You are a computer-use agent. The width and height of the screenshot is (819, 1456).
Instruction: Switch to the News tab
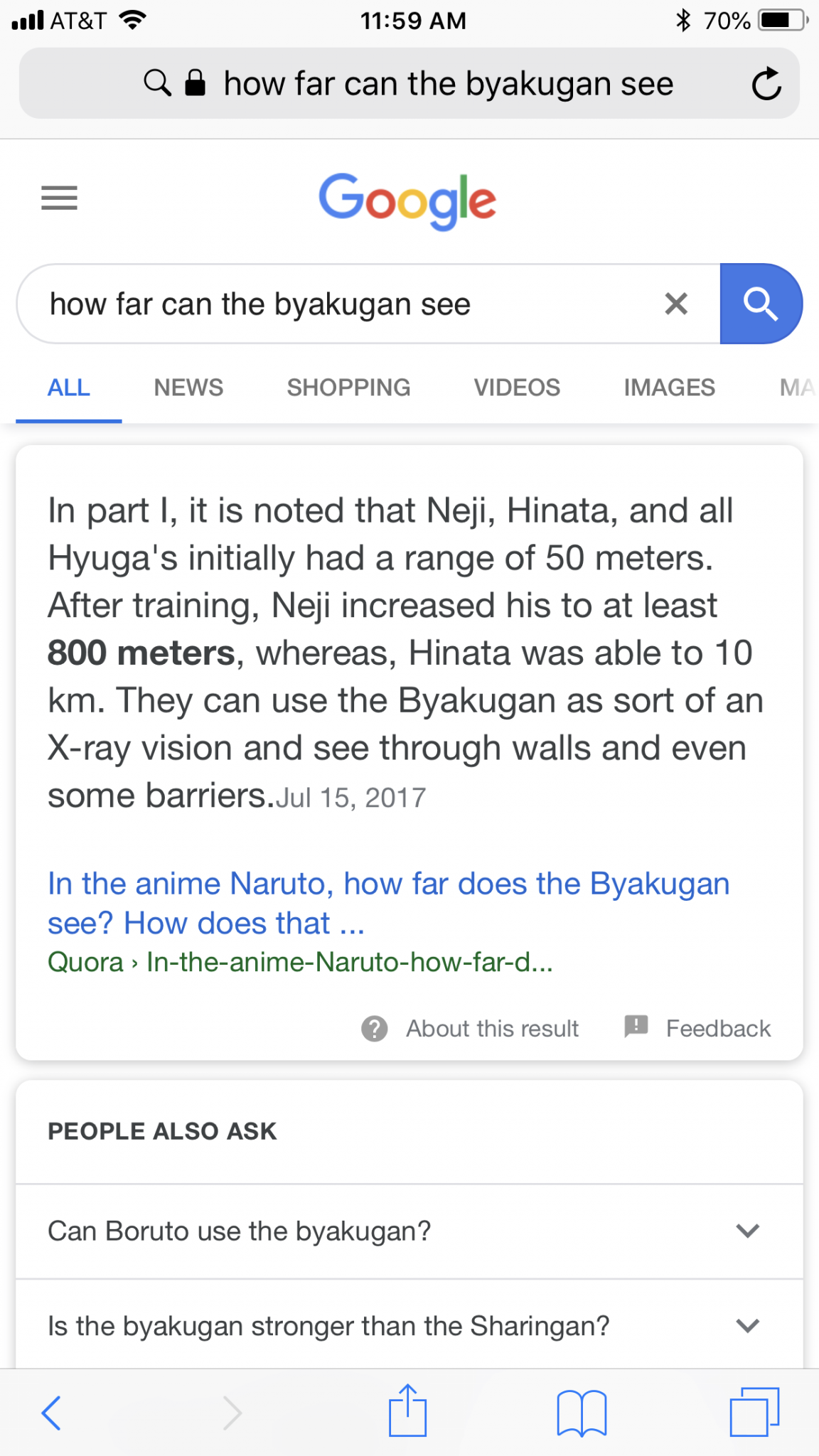(188, 387)
